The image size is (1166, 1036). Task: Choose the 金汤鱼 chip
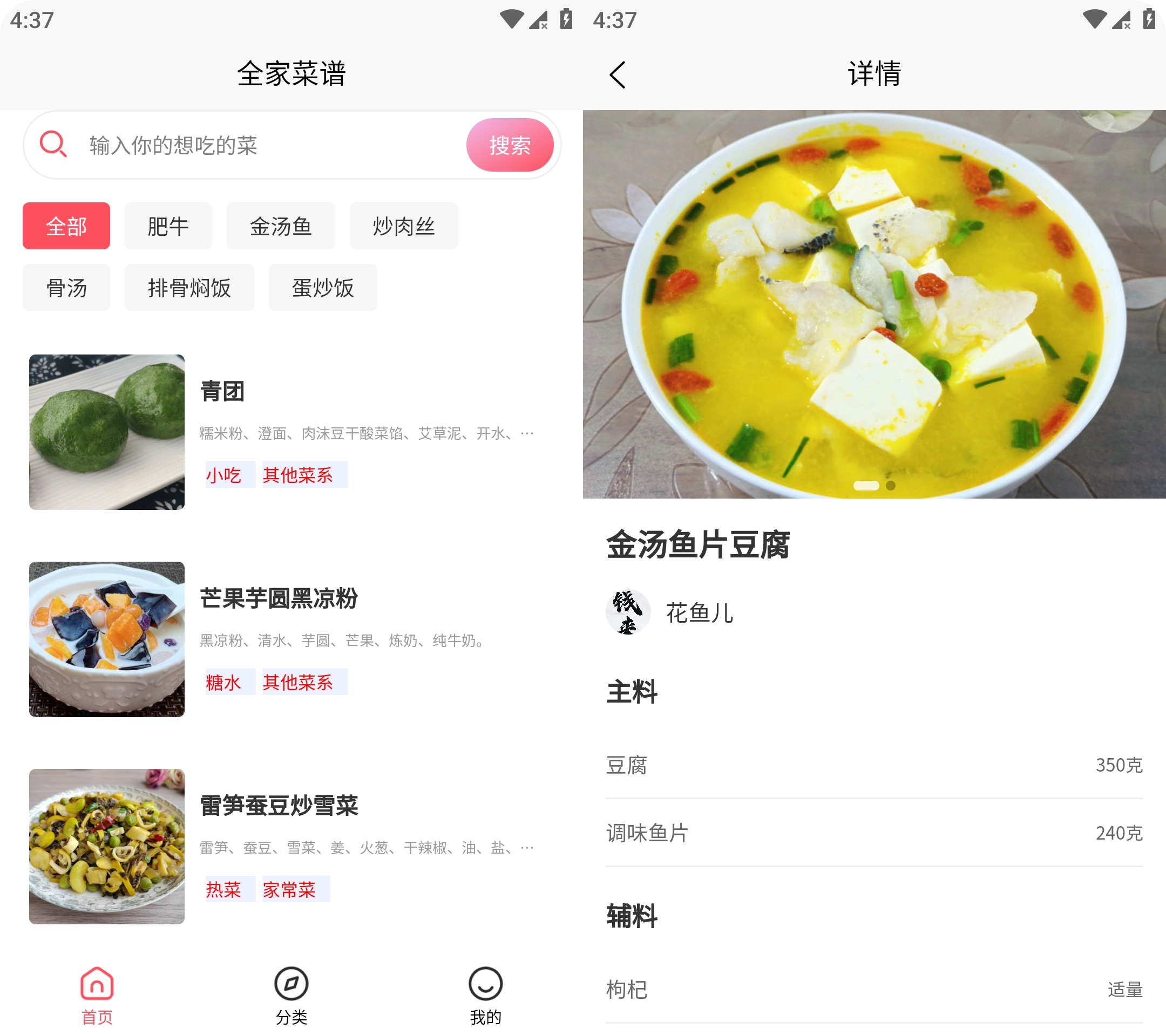point(281,226)
